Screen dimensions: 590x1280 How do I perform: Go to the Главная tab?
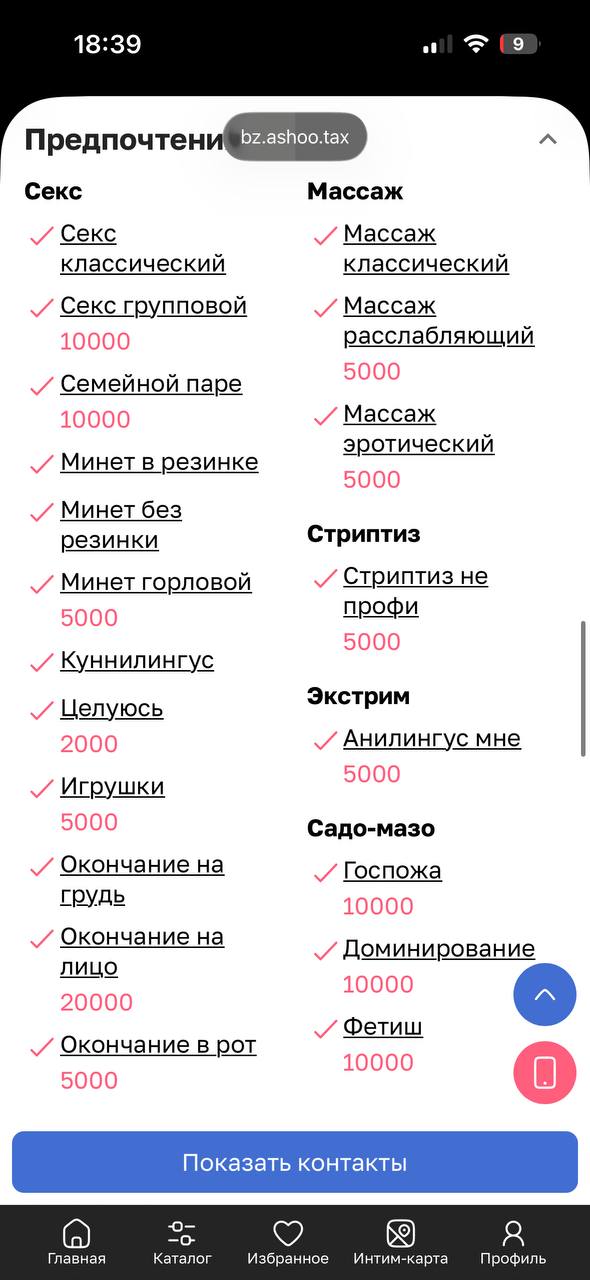pos(76,1243)
